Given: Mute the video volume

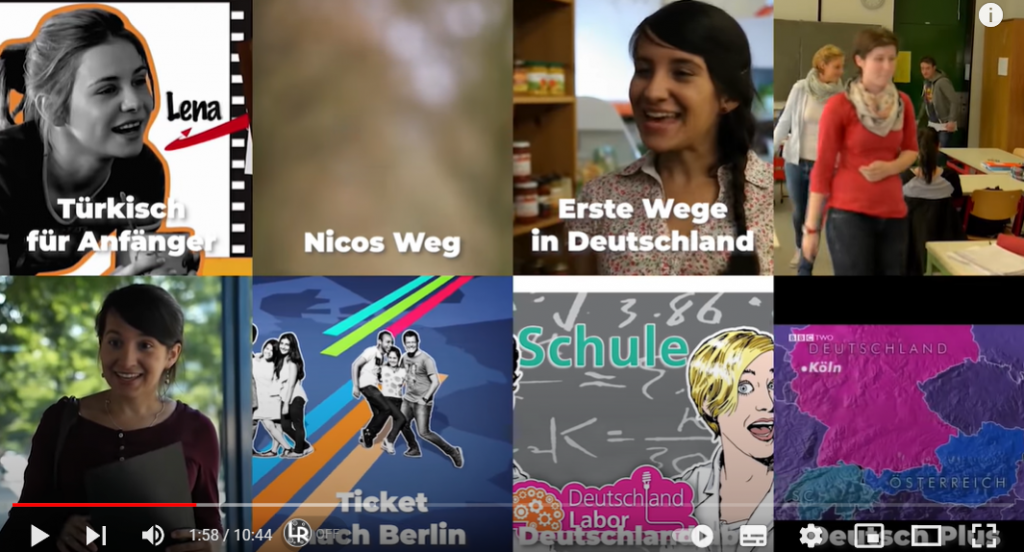Looking at the screenshot, I should [152, 535].
